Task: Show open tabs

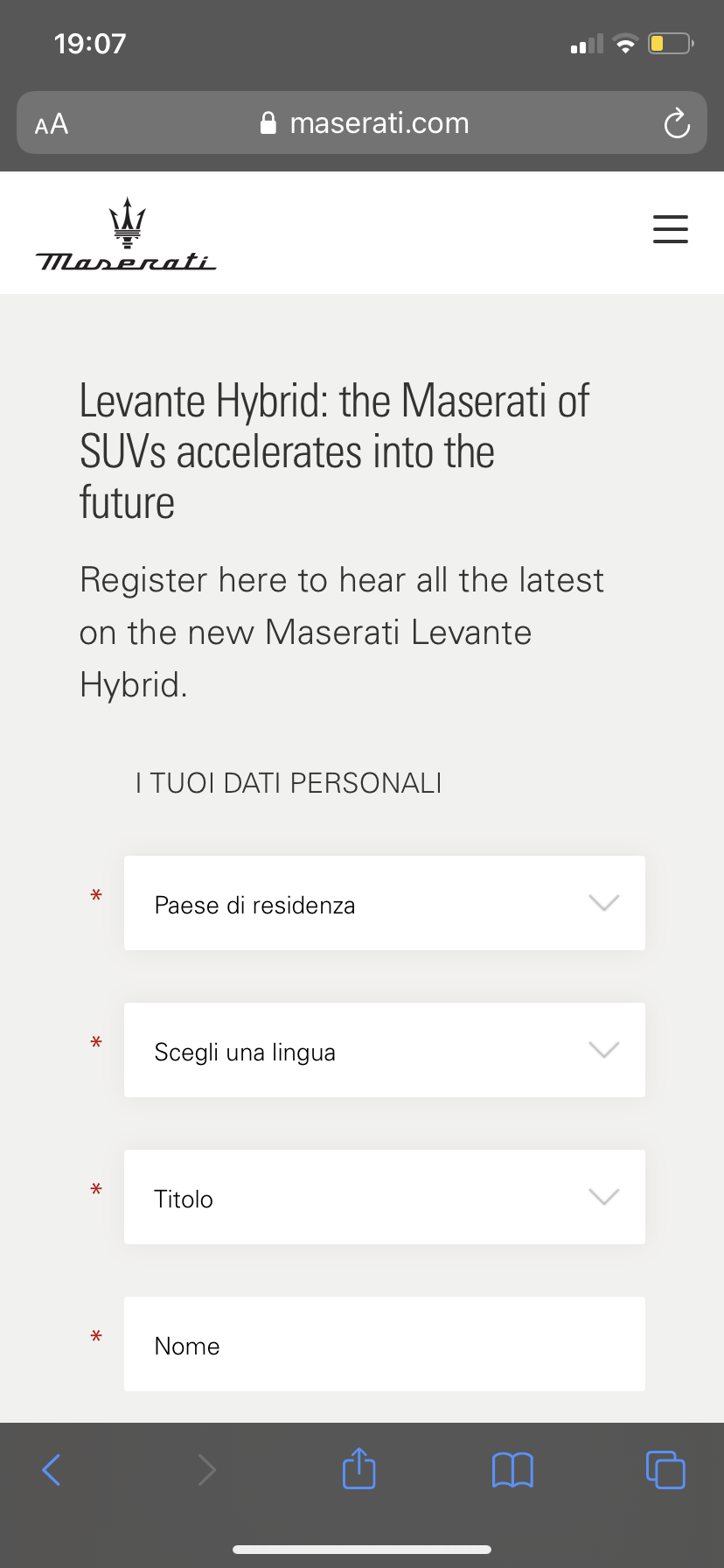Action: coord(665,1470)
